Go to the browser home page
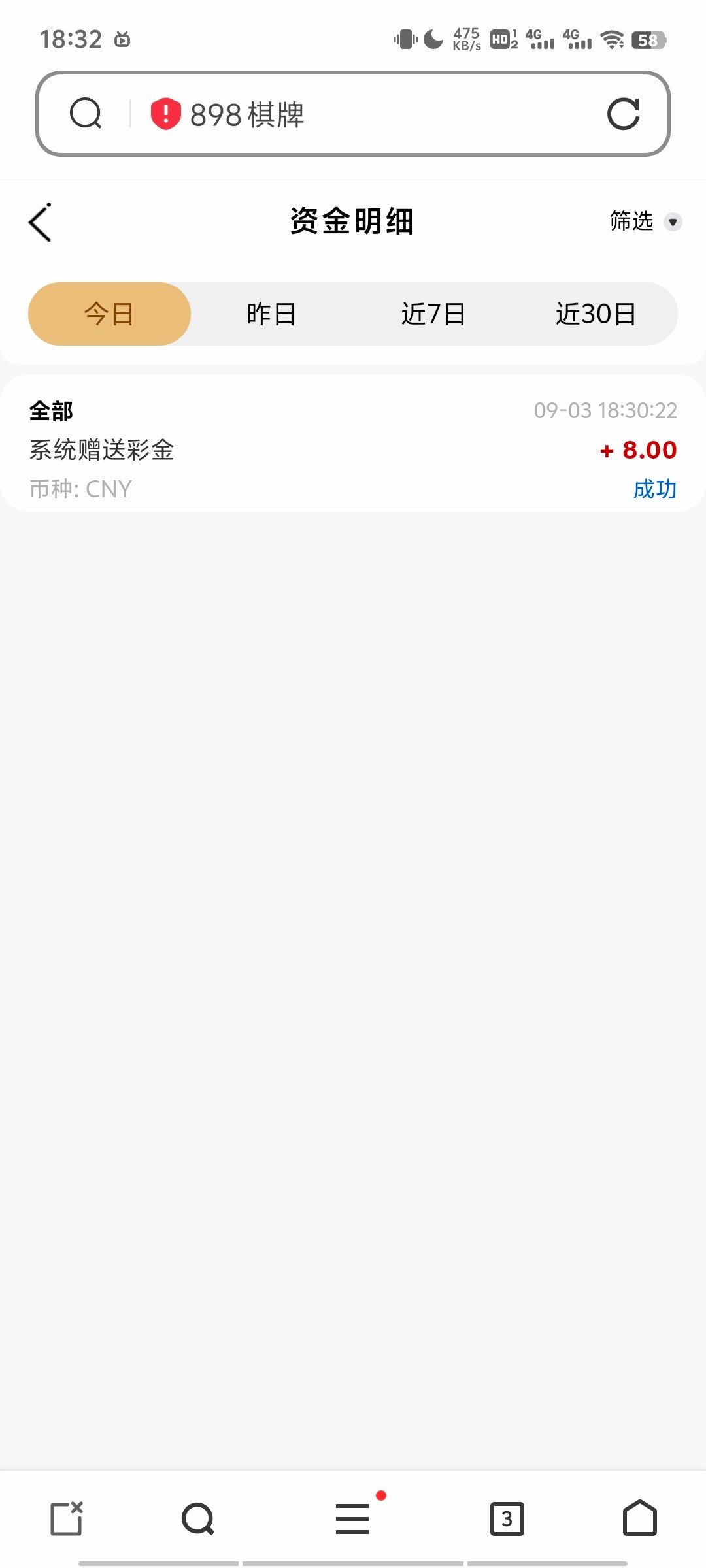The width and height of the screenshot is (706, 1568). tap(640, 1518)
